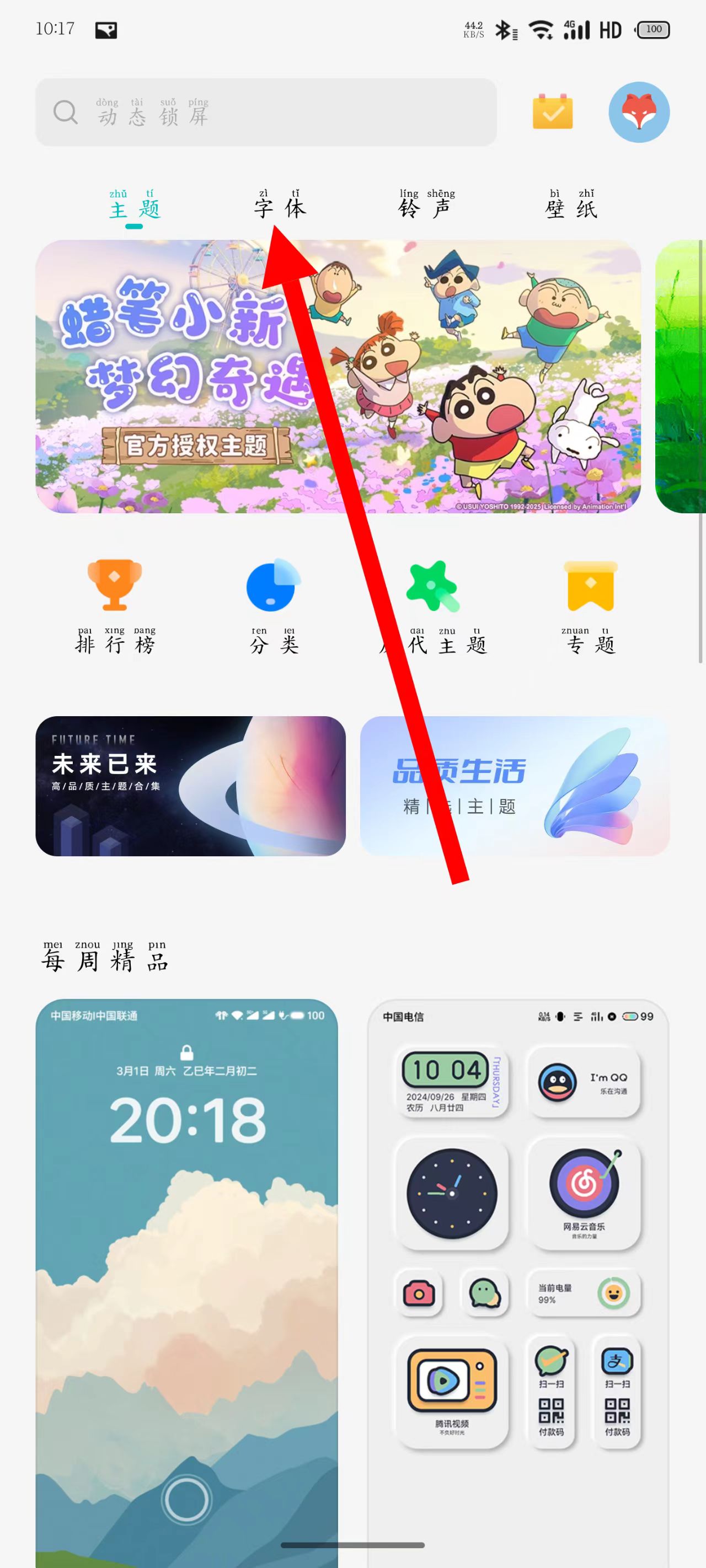The width and height of the screenshot is (706, 1568).
Task: Open the 分类 categories
Action: [274, 606]
